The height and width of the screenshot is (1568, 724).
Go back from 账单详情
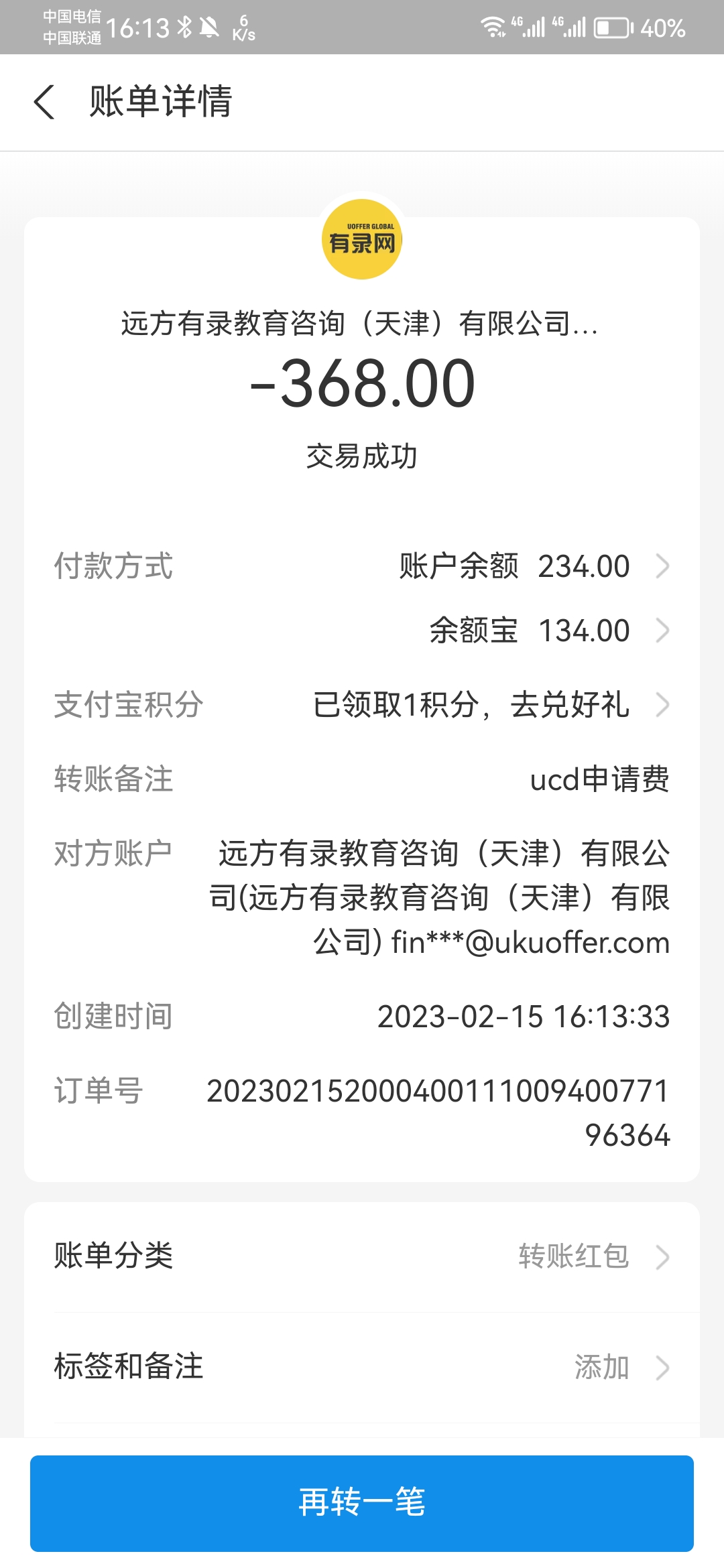pos(44,103)
